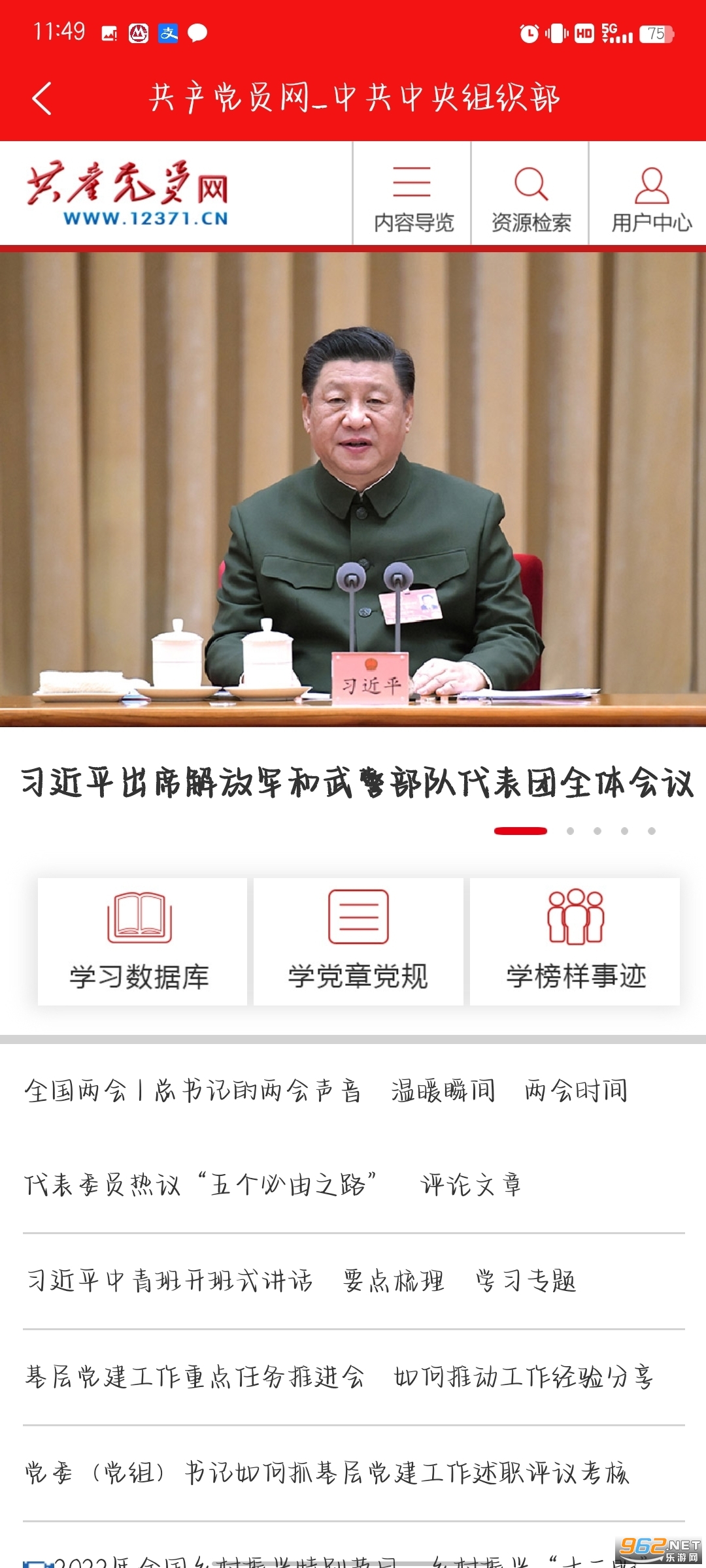Image resolution: width=706 pixels, height=1568 pixels.
Task: Open 学党章党规 tile
Action: pos(358,941)
